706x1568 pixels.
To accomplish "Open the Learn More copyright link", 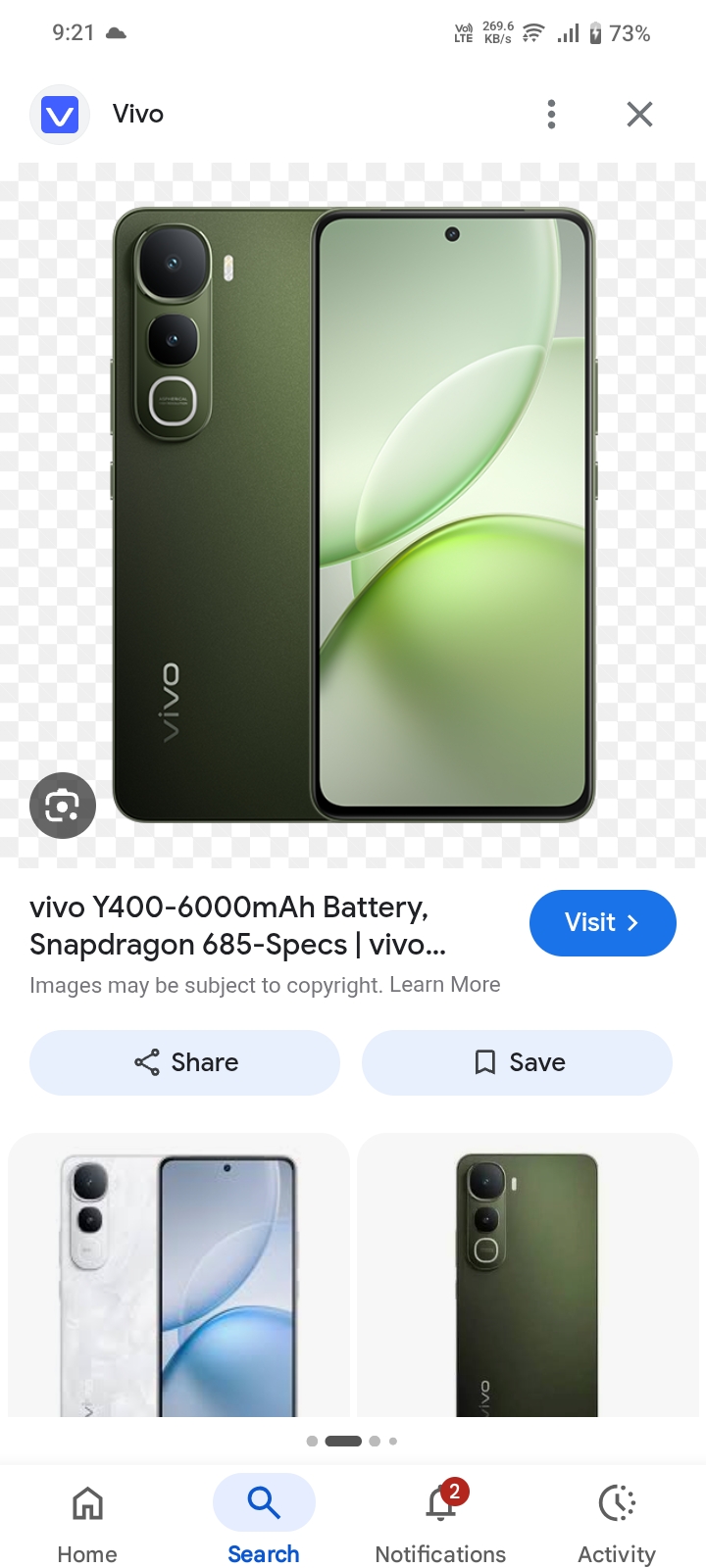I will coord(445,985).
